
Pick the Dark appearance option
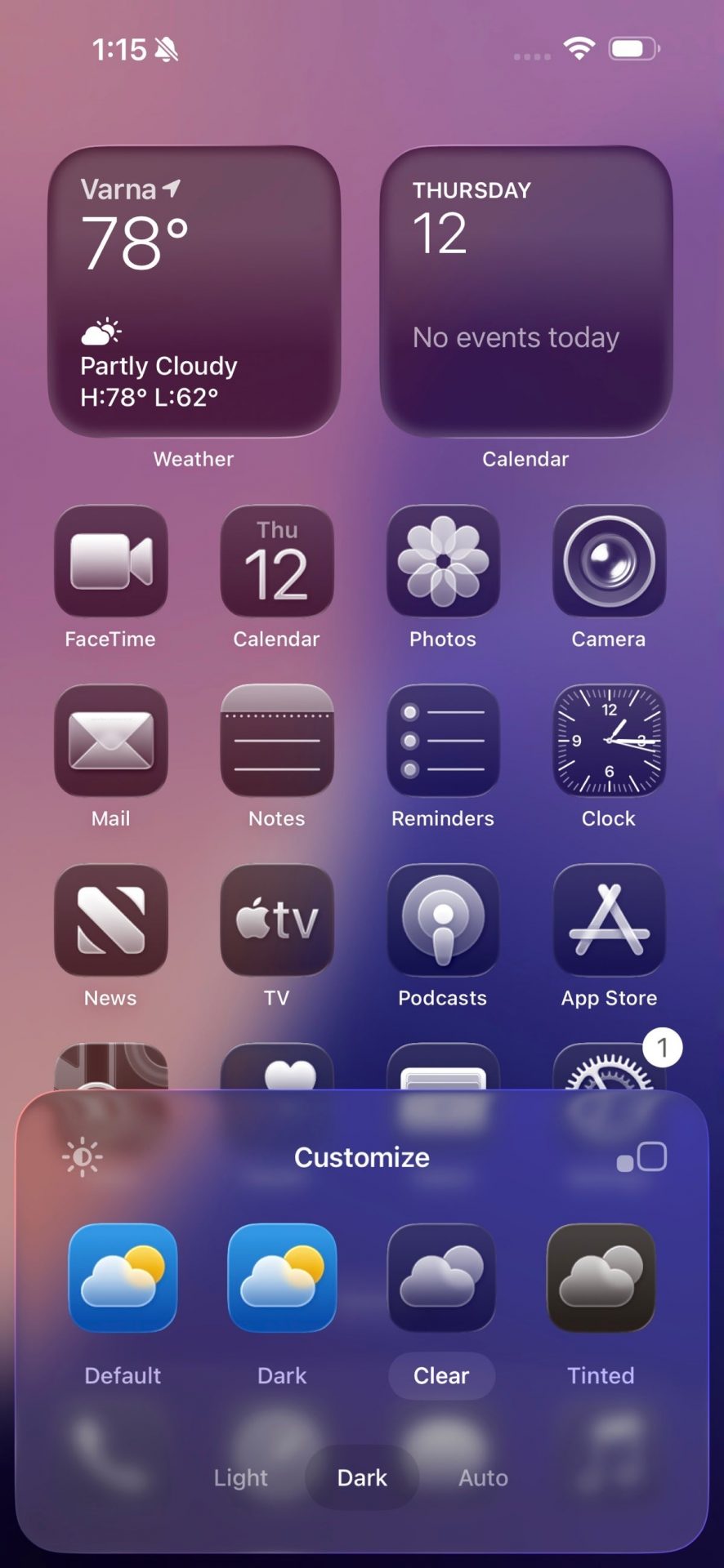coord(362,1477)
